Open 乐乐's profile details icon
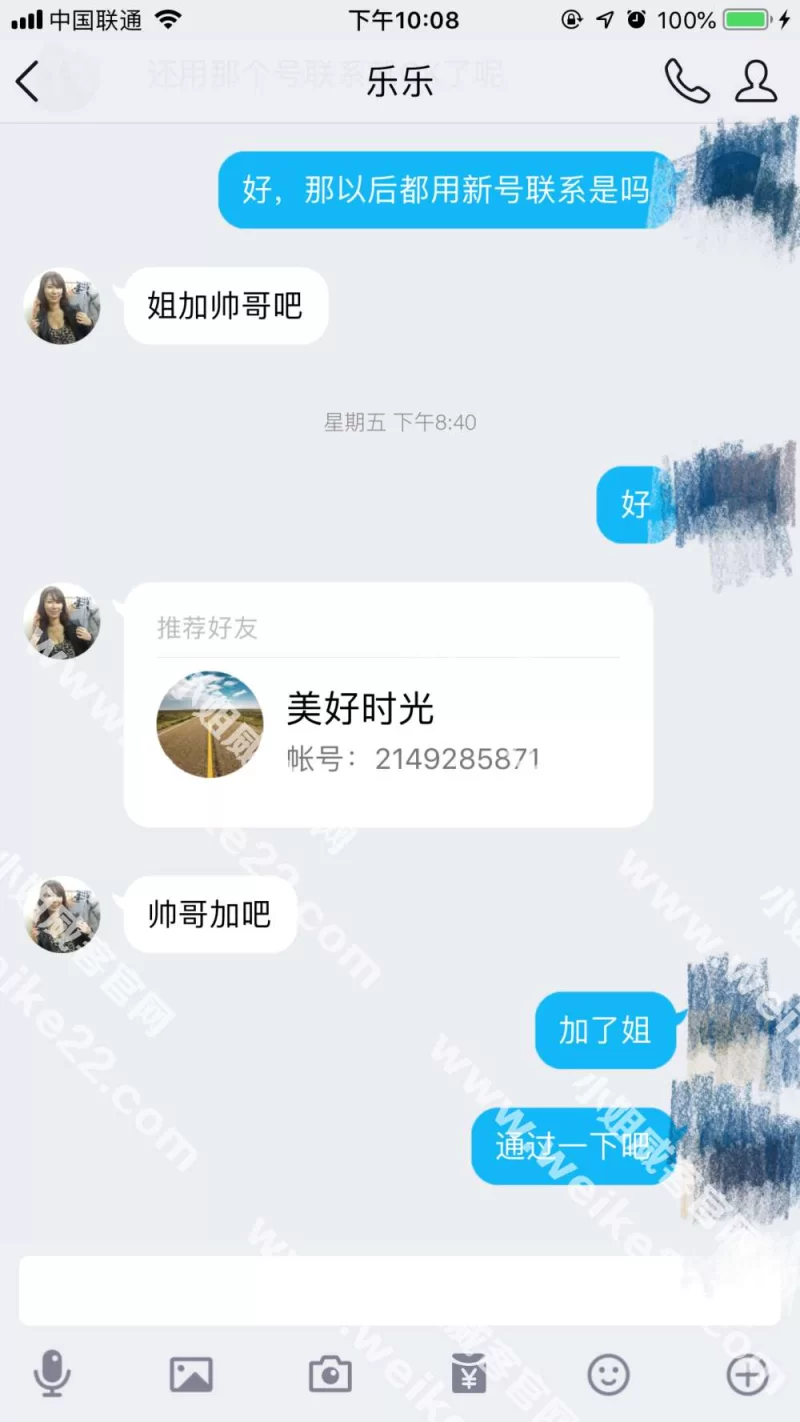The image size is (800, 1422). (756, 82)
